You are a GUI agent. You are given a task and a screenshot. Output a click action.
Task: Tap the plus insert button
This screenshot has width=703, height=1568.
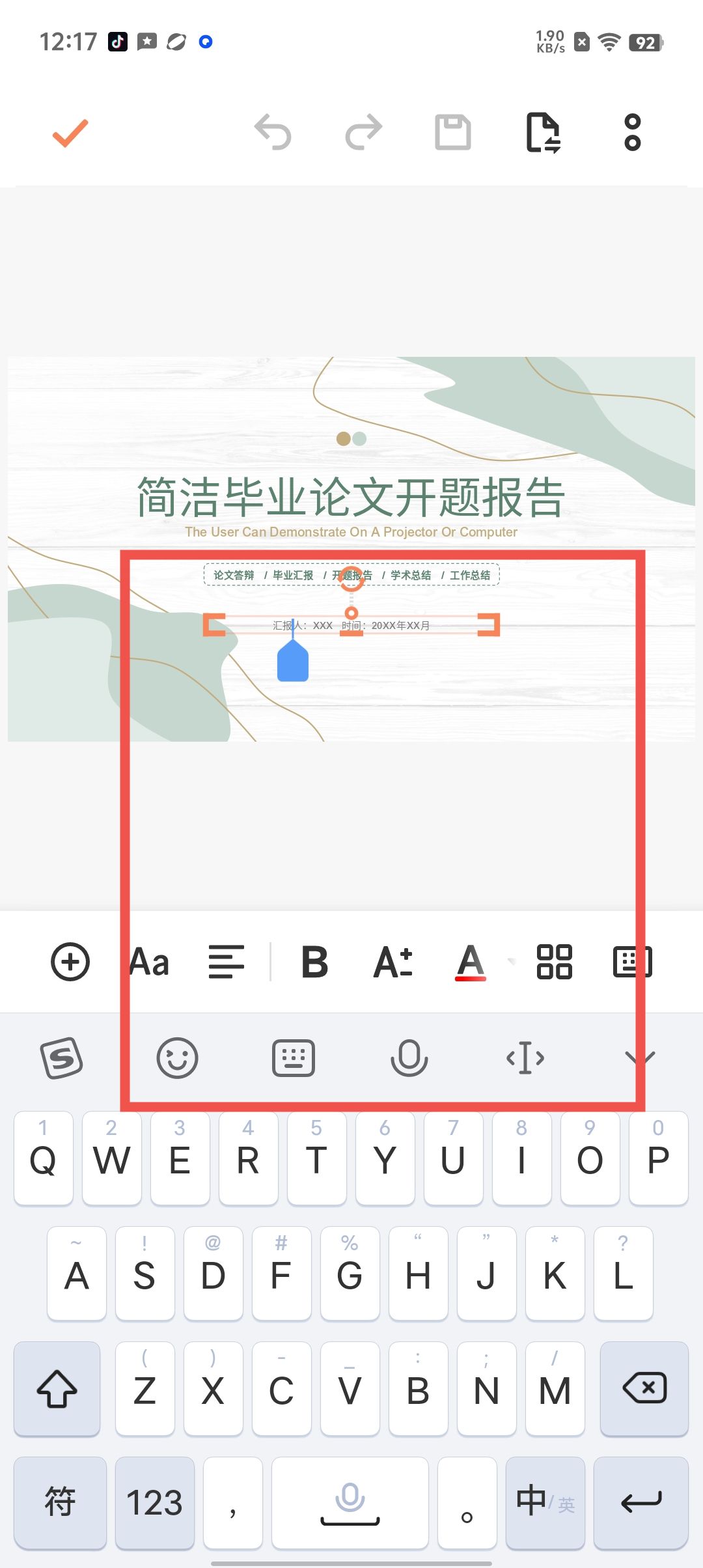(70, 962)
